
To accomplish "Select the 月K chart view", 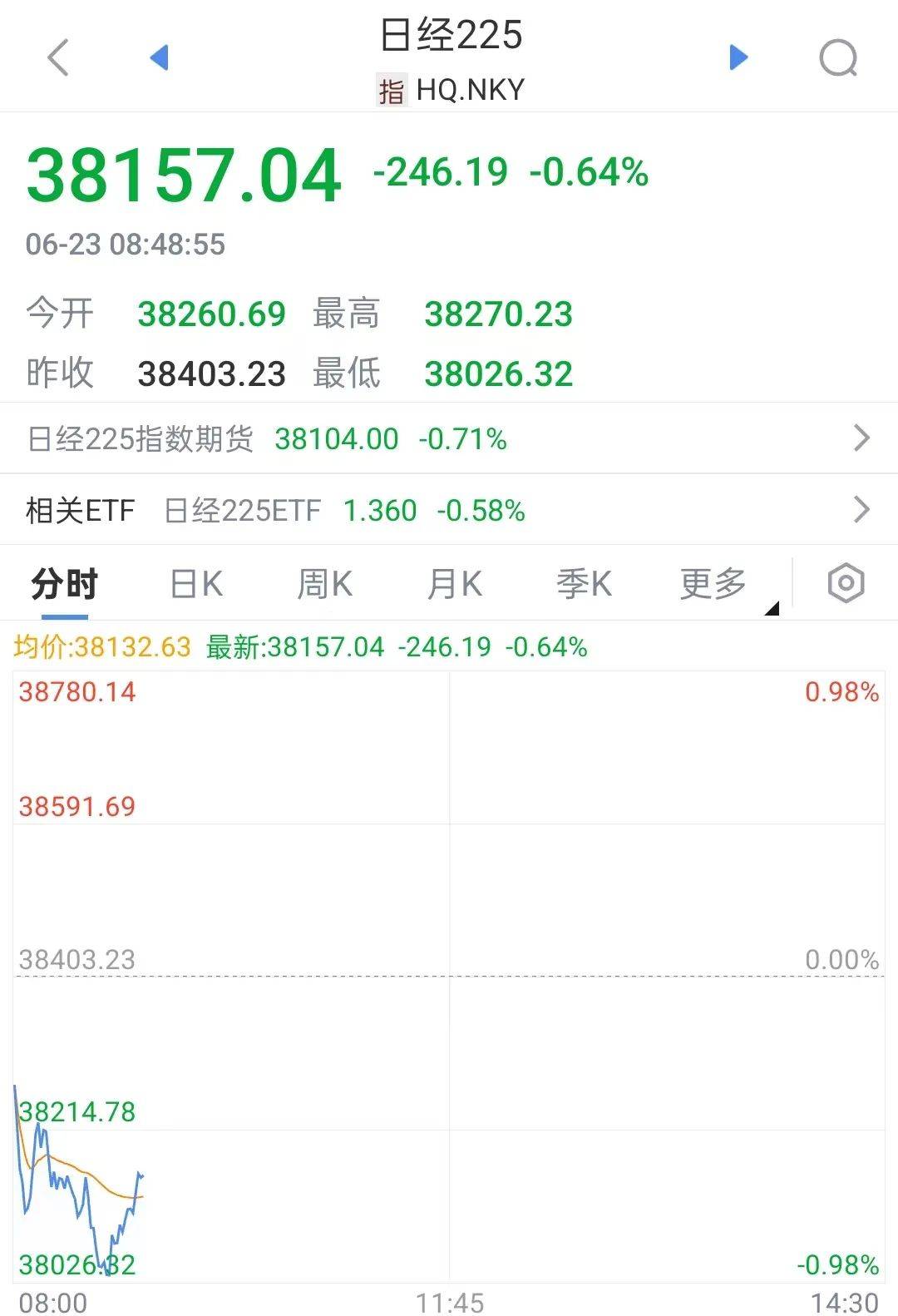I will pos(456,584).
